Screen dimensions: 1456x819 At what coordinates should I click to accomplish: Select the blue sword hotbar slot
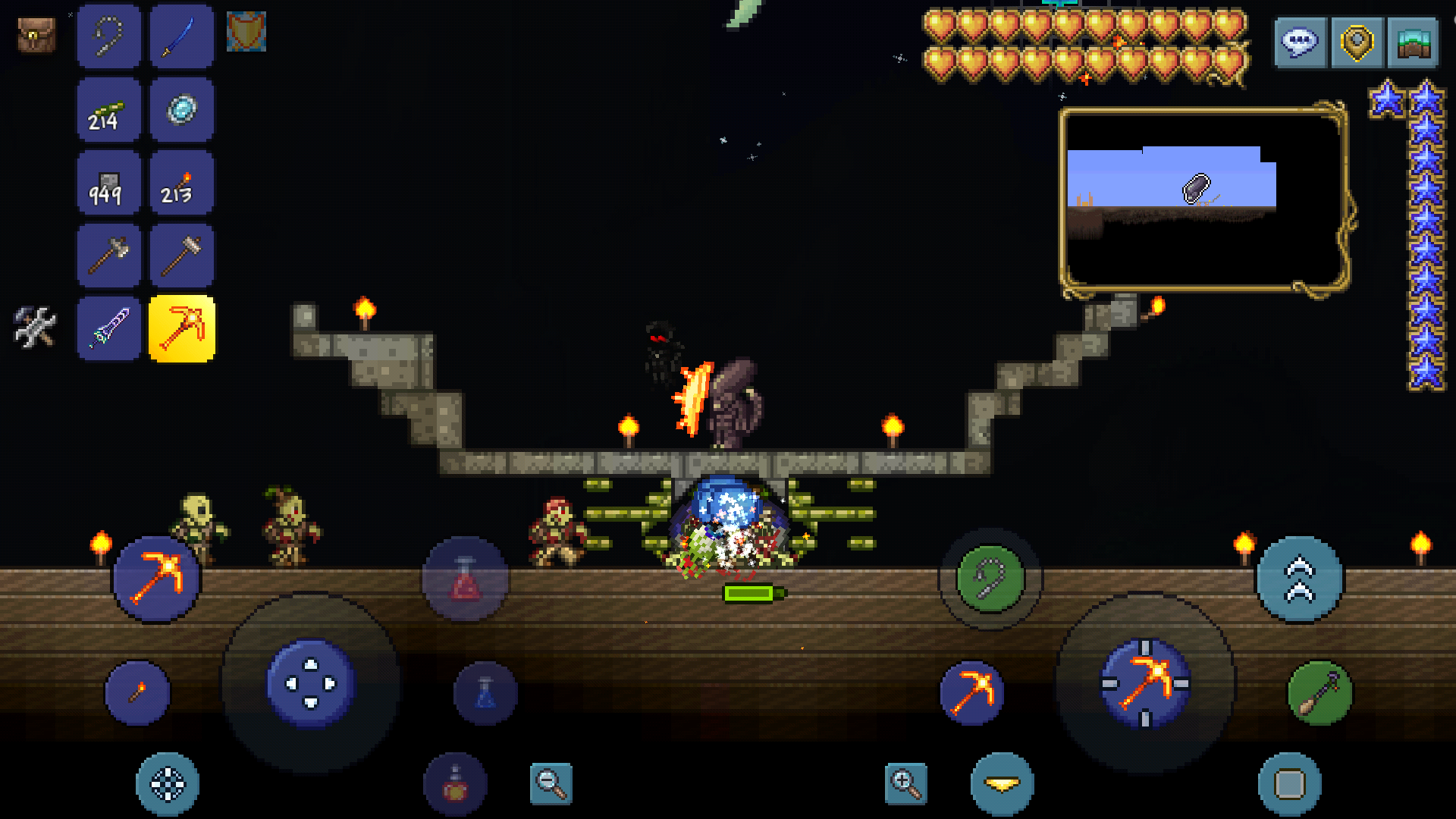[181, 36]
